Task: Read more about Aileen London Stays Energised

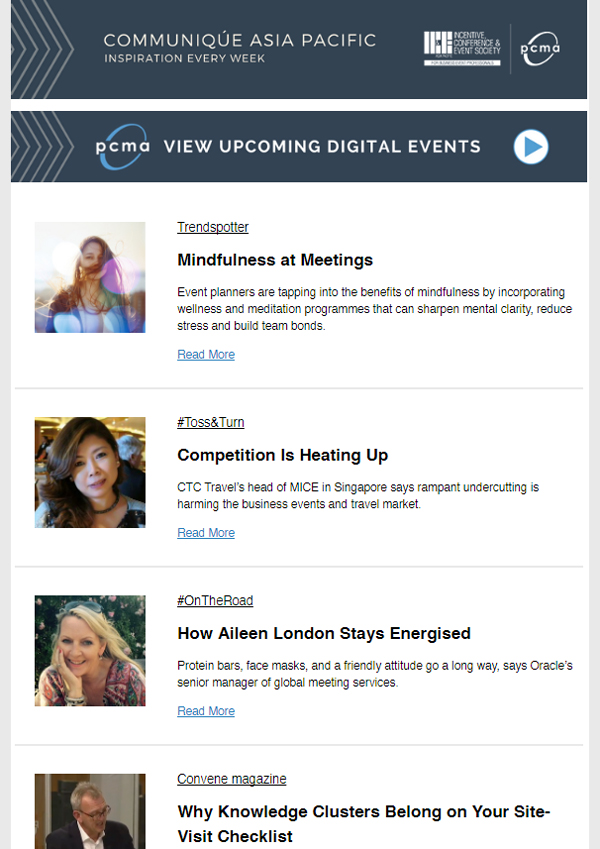Action: 206,711
